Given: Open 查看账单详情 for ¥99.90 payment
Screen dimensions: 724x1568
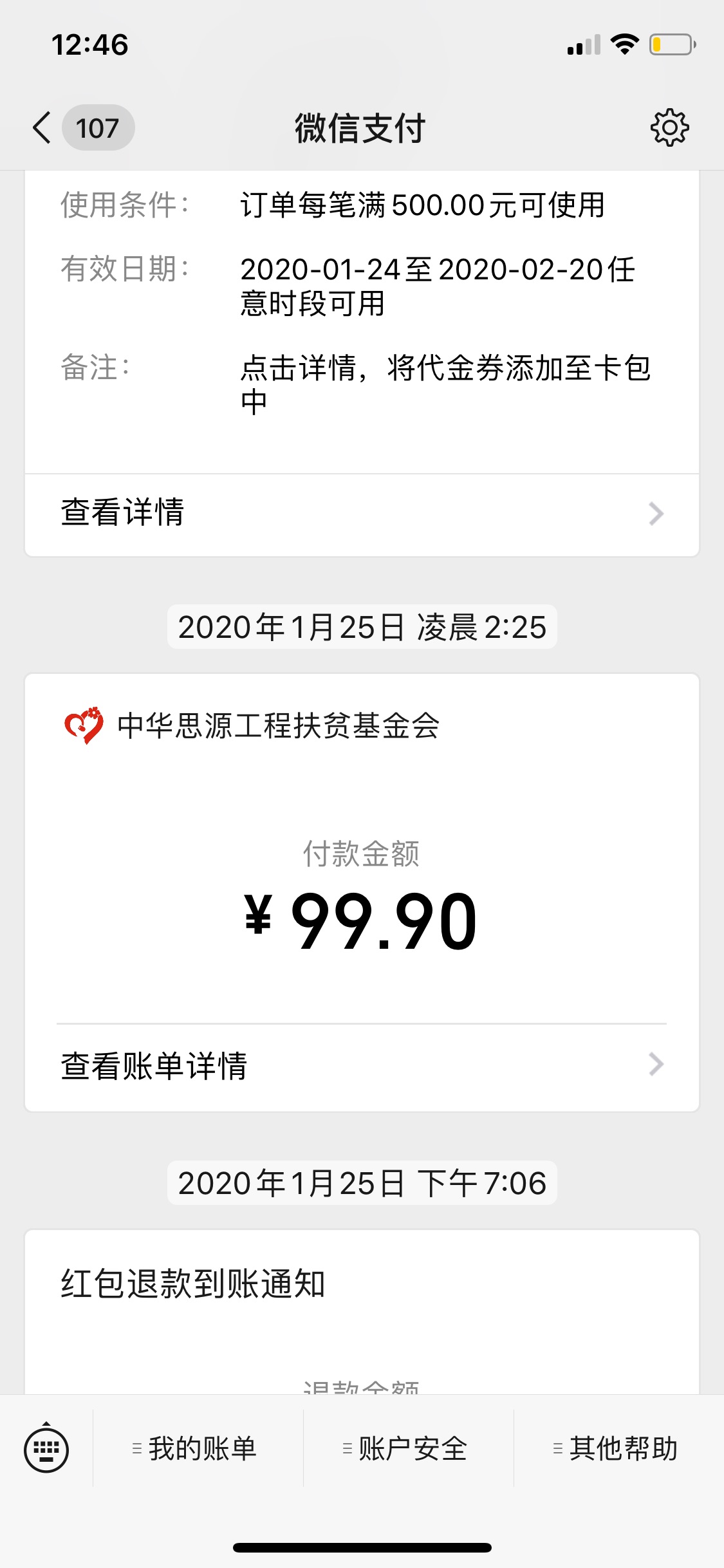Looking at the screenshot, I should (x=362, y=1066).
